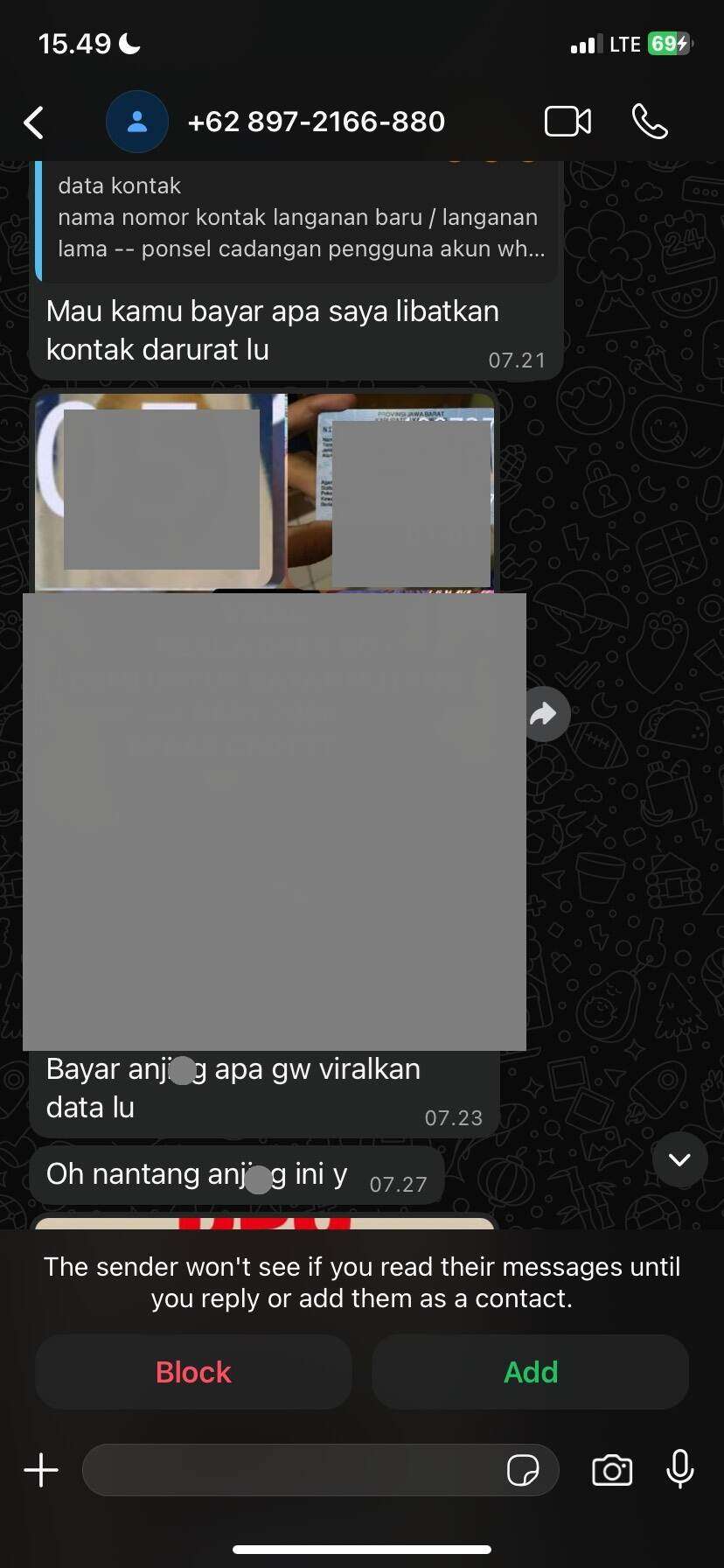Image resolution: width=724 pixels, height=1568 pixels.
Task: Start a video call
Action: [567, 122]
